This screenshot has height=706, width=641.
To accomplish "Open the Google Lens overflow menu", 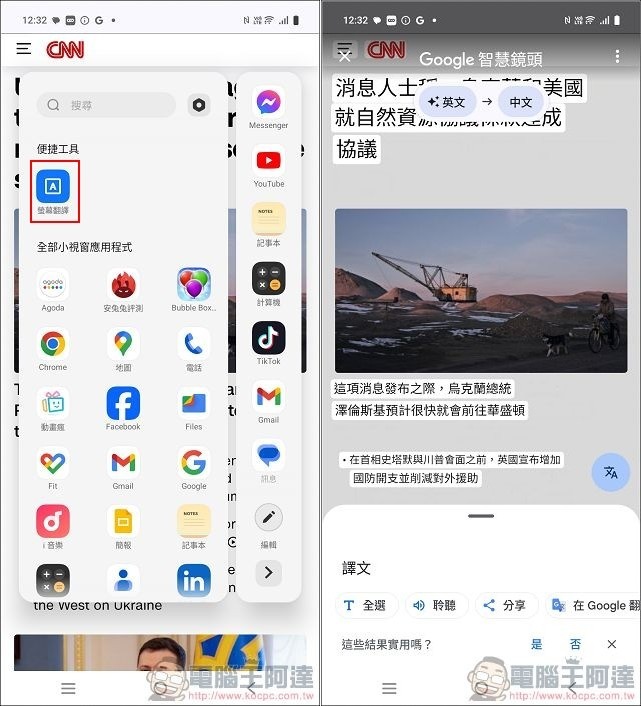I will pyautogui.click(x=618, y=57).
